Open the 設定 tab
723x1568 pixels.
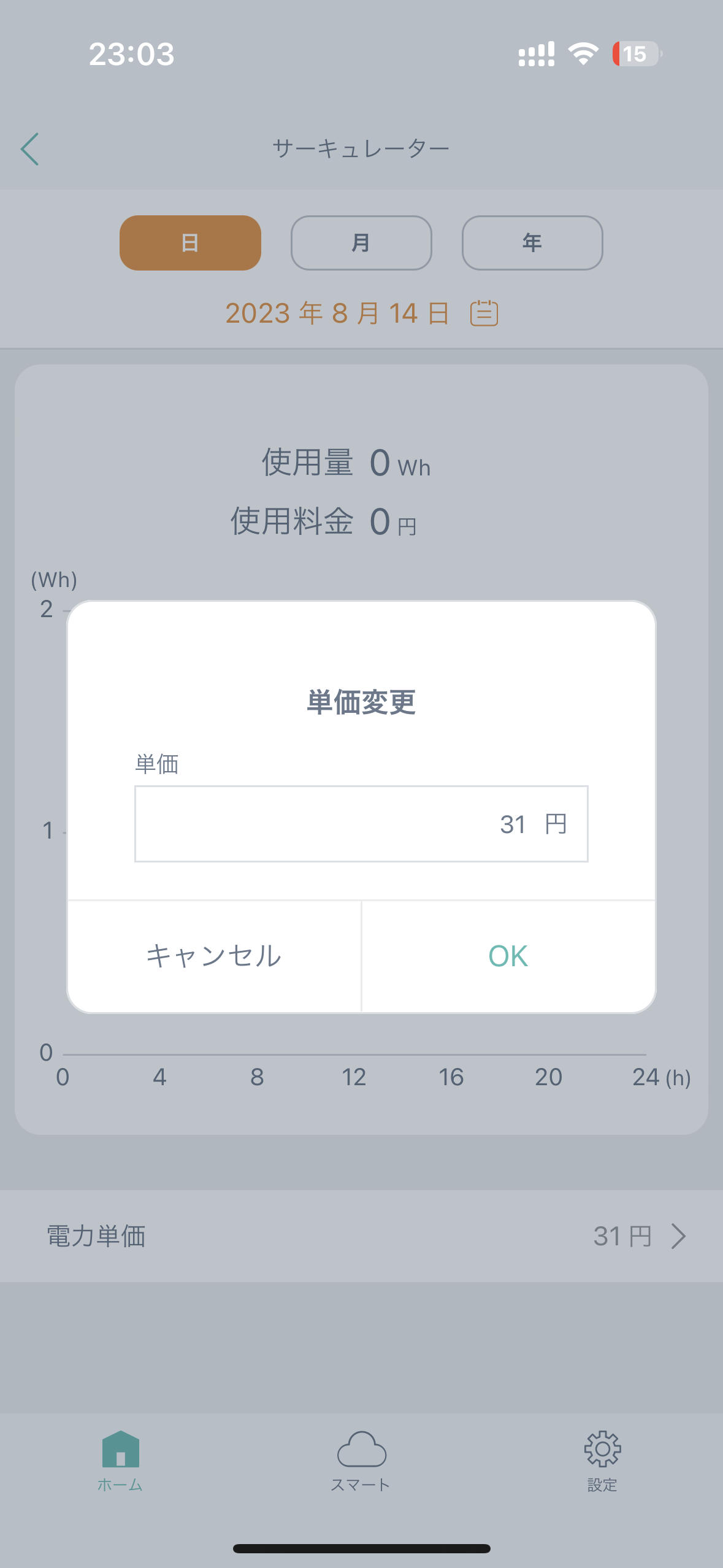[602, 1461]
